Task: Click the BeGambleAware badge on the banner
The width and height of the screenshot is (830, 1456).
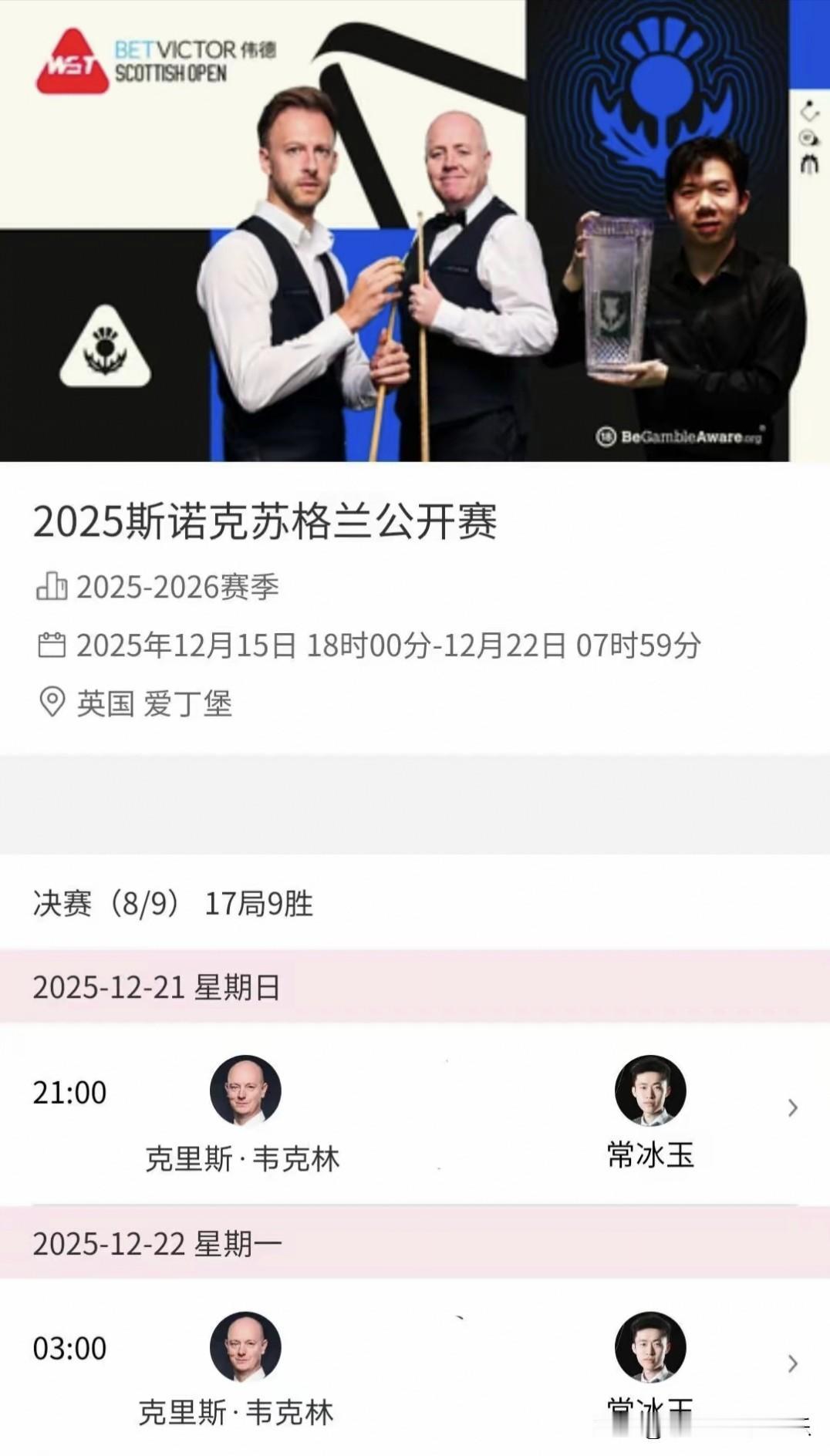Action: click(682, 434)
